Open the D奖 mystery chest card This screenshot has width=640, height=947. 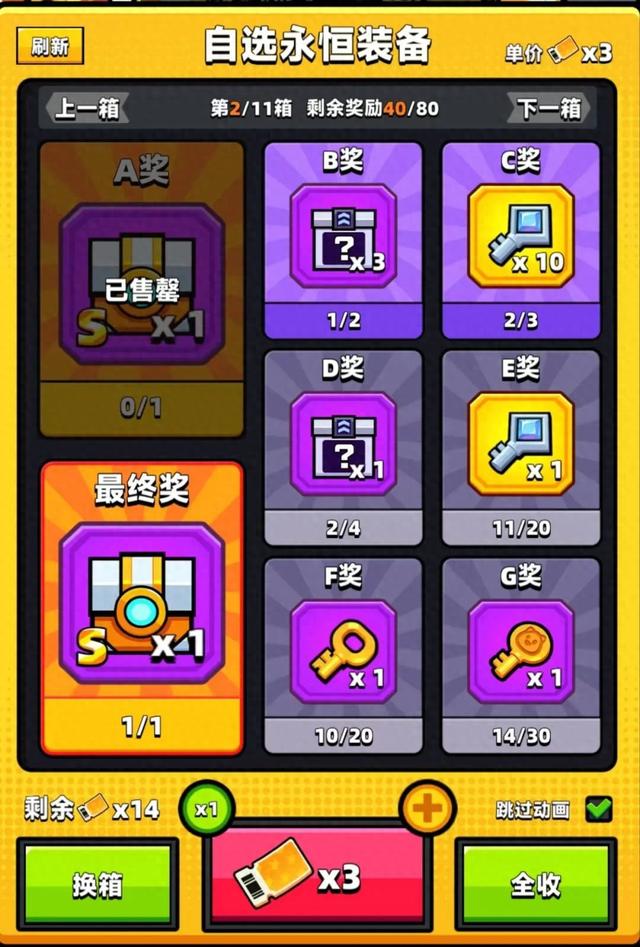click(343, 445)
